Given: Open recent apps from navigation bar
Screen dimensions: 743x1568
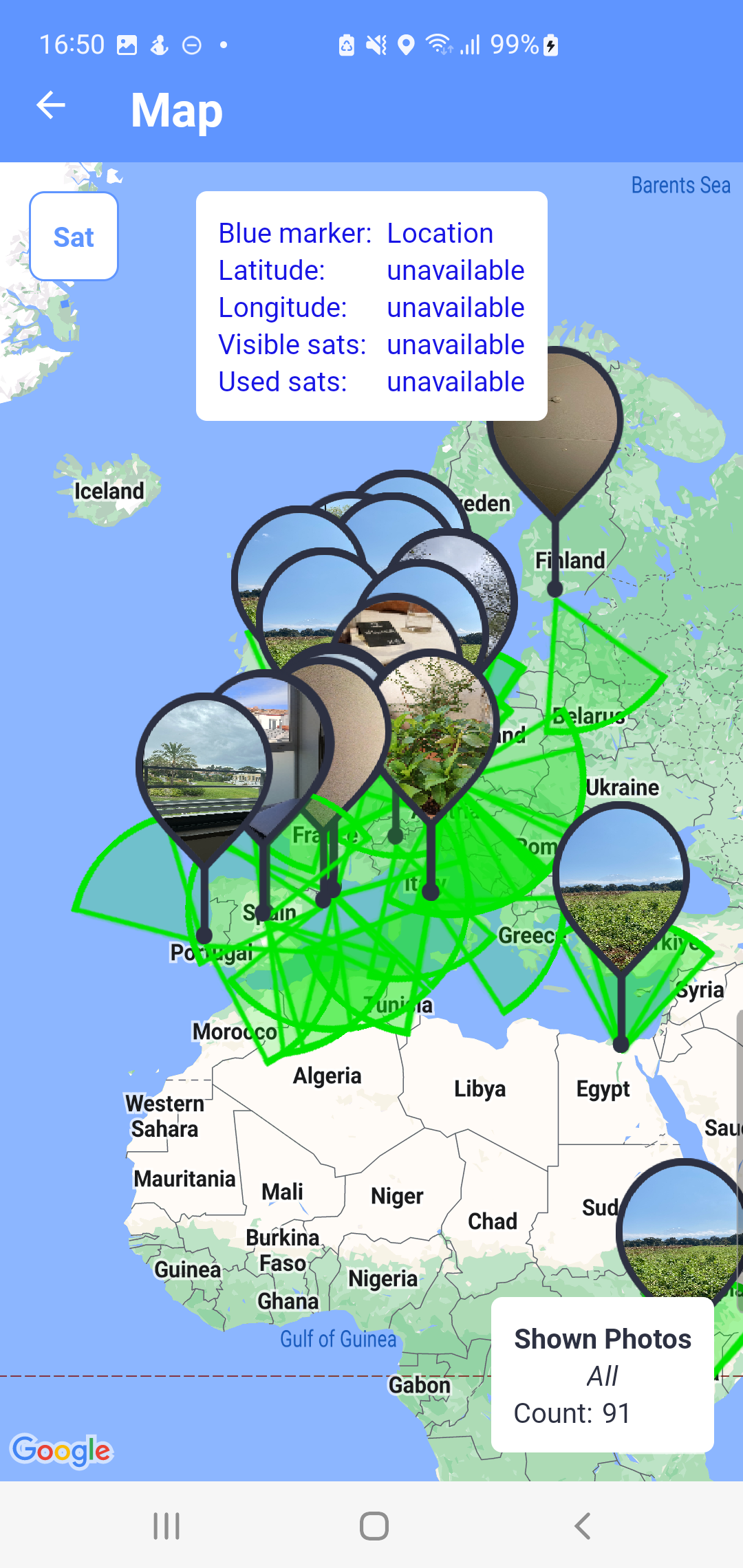Looking at the screenshot, I should coord(166,1526).
